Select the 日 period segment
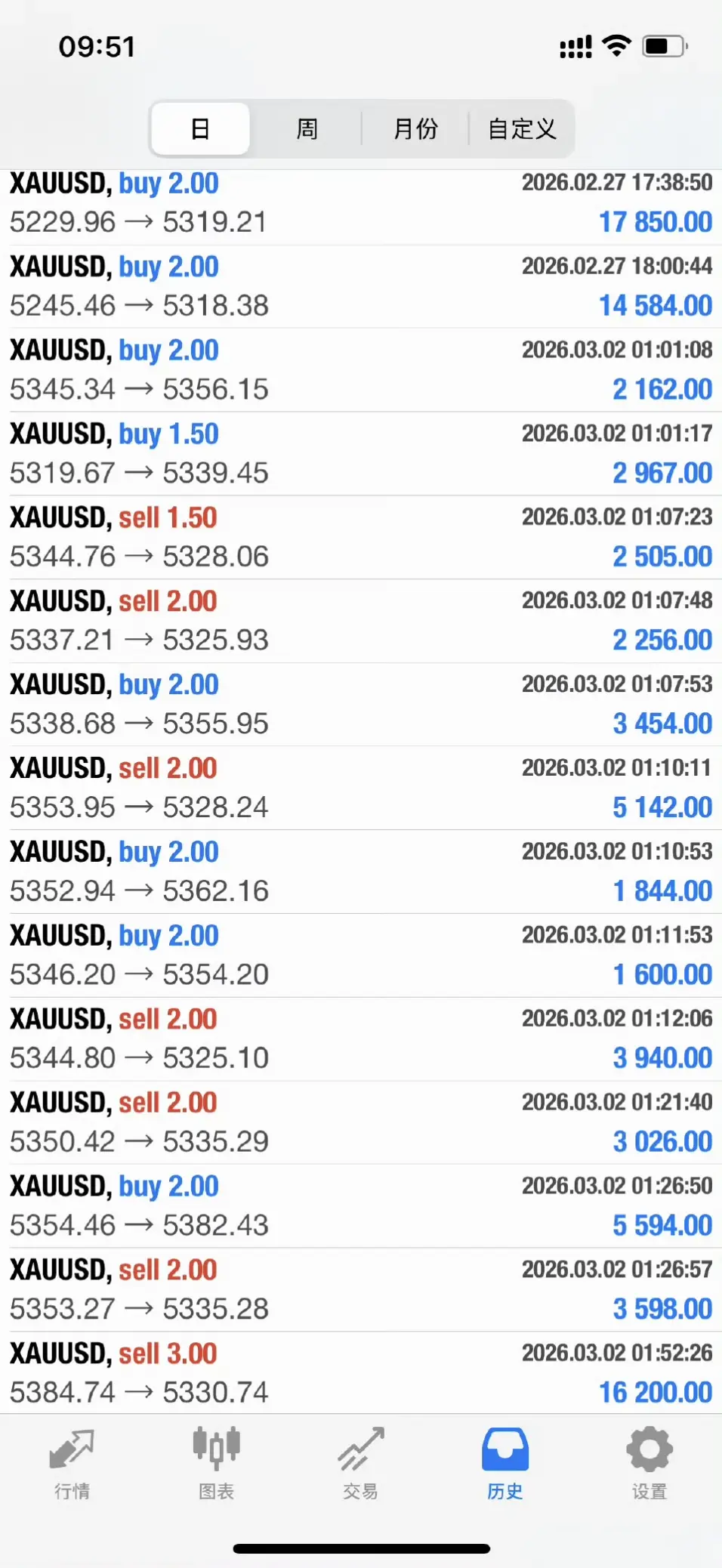This screenshot has width=722, height=1568. coord(200,129)
